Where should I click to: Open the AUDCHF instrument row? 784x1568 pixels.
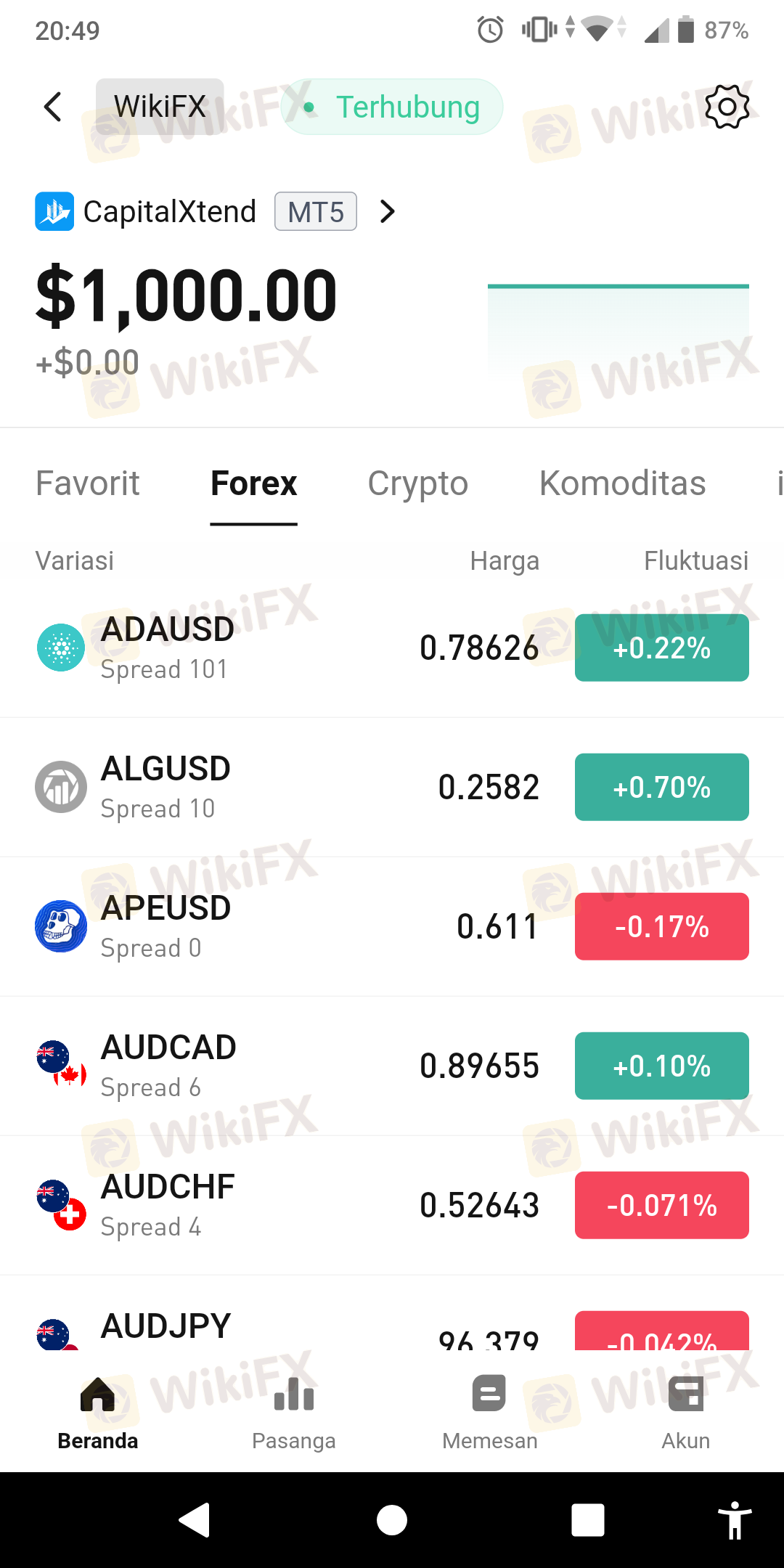pyautogui.click(x=290, y=1206)
